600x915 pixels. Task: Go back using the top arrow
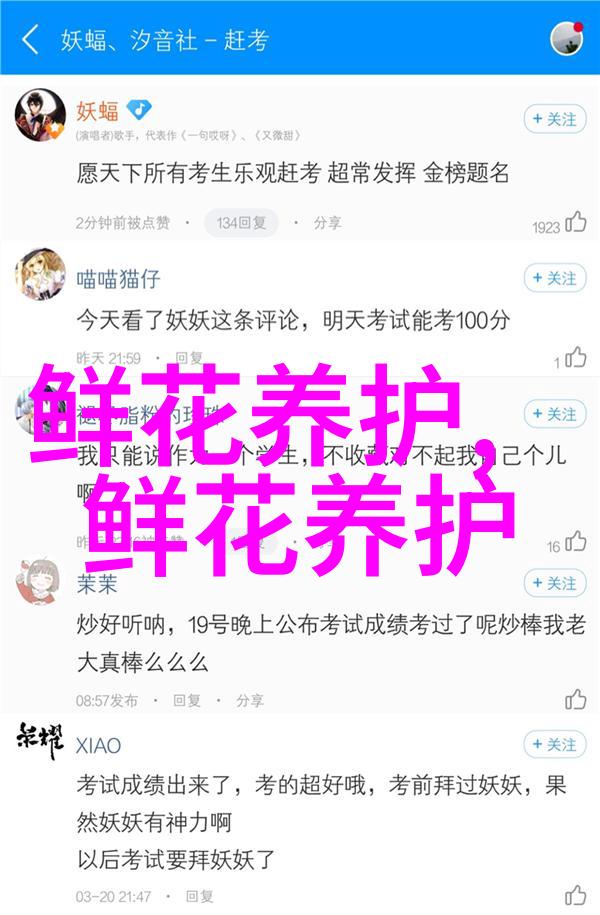coord(31,41)
